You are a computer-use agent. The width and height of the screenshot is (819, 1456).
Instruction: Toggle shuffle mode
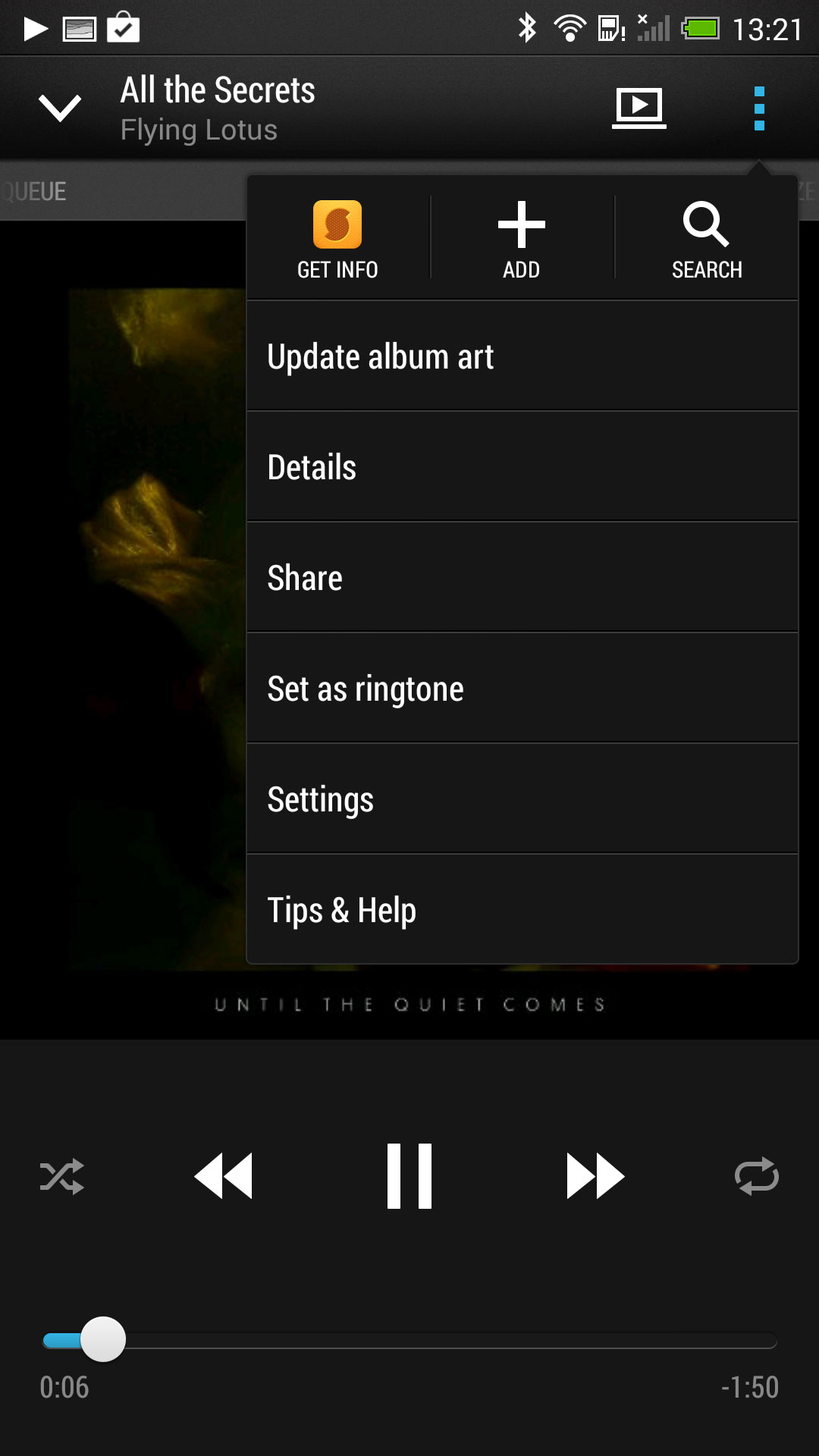point(62,1176)
